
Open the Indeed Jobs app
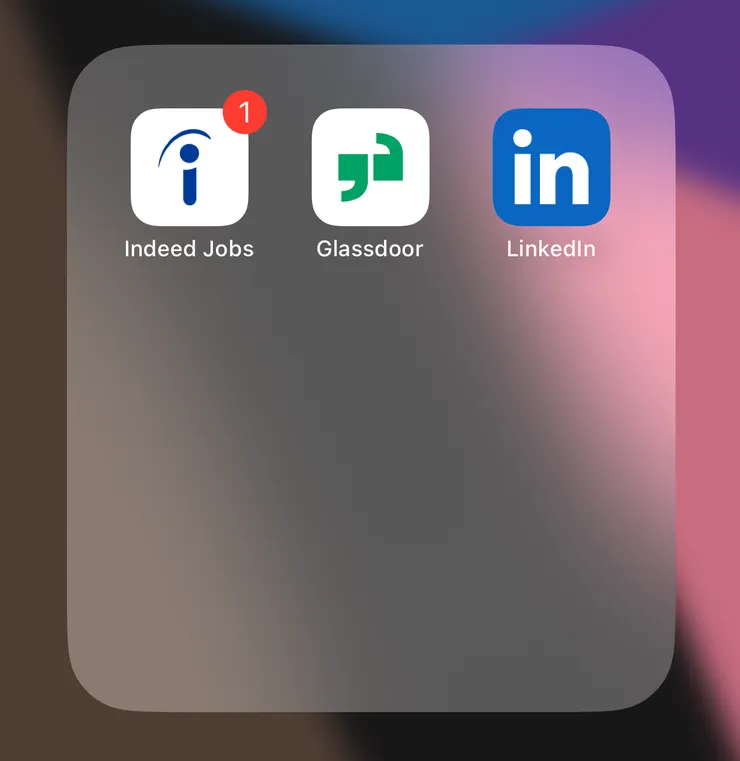click(x=189, y=167)
